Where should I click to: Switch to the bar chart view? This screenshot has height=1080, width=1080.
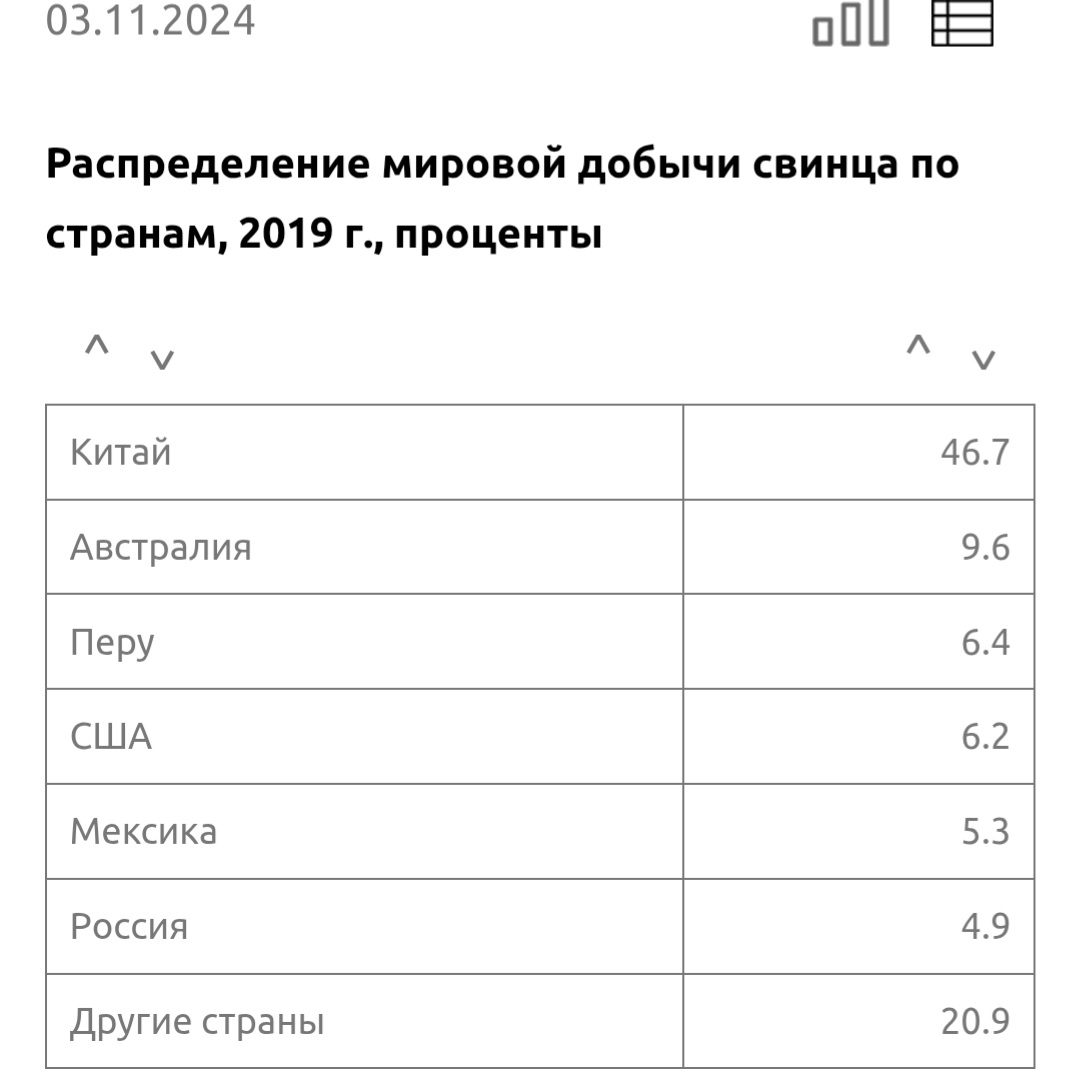point(850,24)
